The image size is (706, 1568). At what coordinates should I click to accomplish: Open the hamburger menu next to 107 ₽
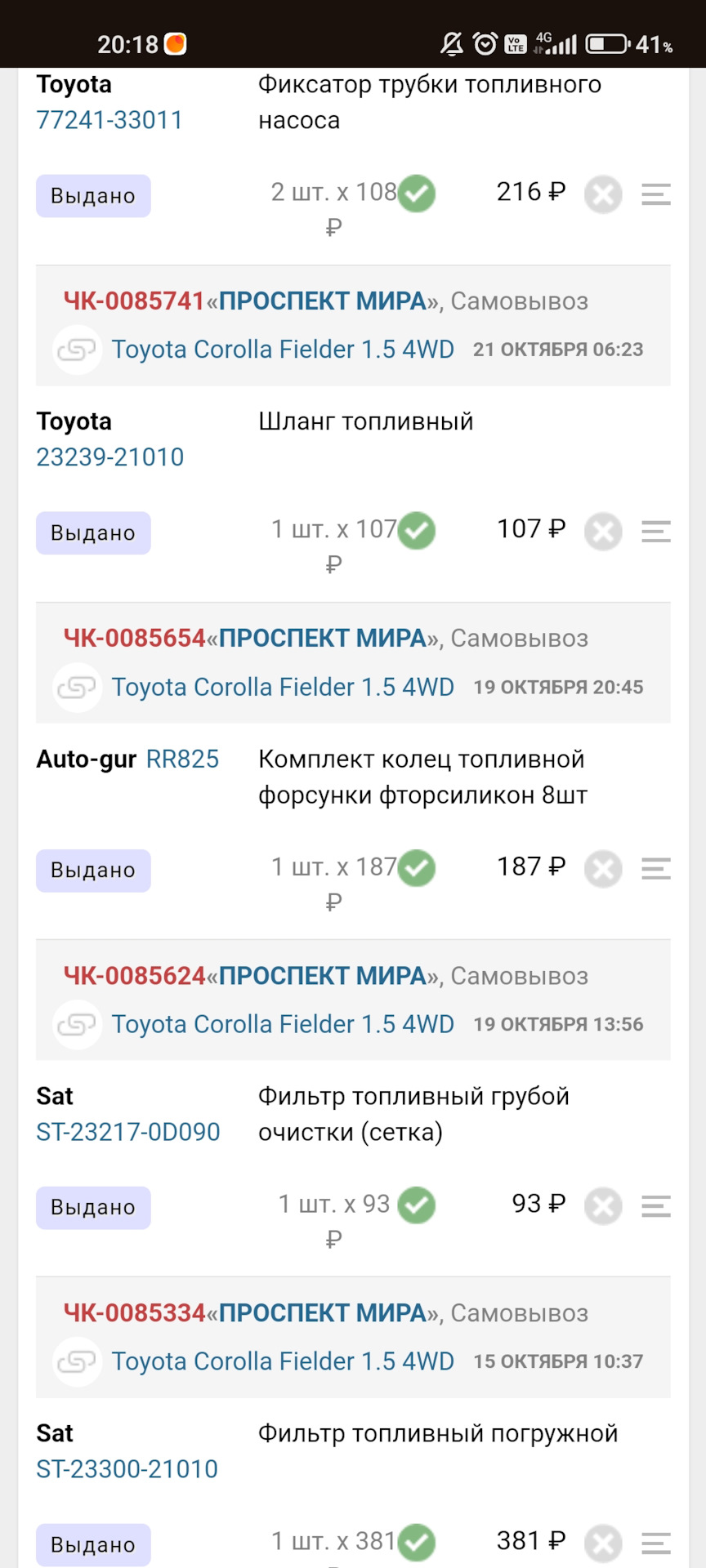(655, 532)
